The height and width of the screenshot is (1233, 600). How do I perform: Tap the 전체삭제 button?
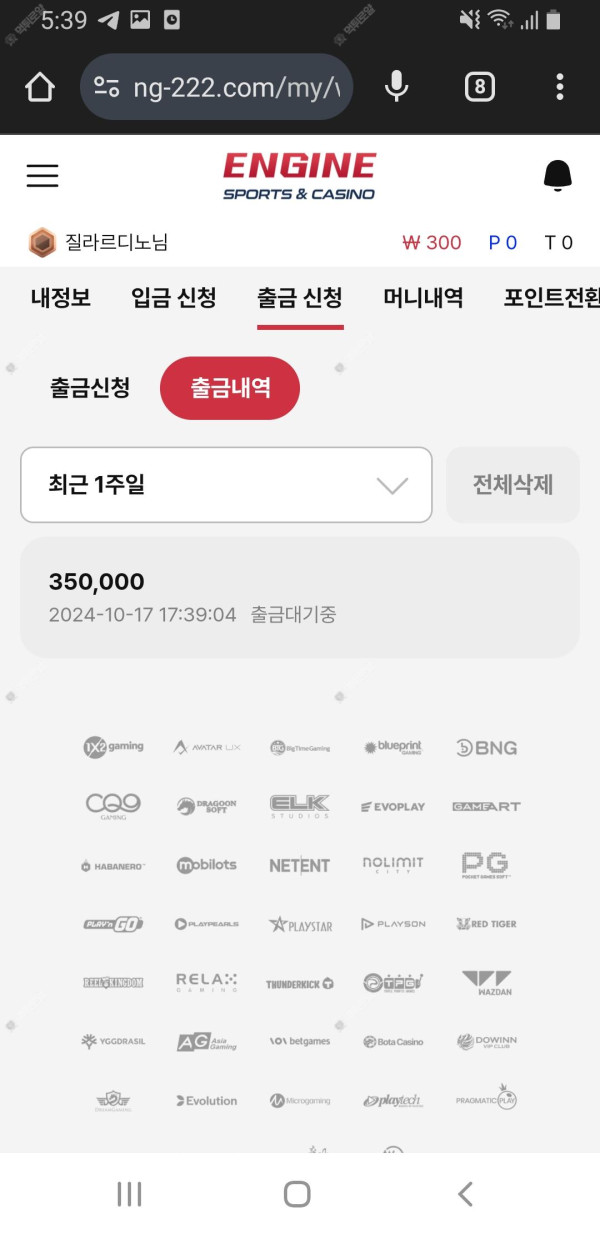(512, 485)
